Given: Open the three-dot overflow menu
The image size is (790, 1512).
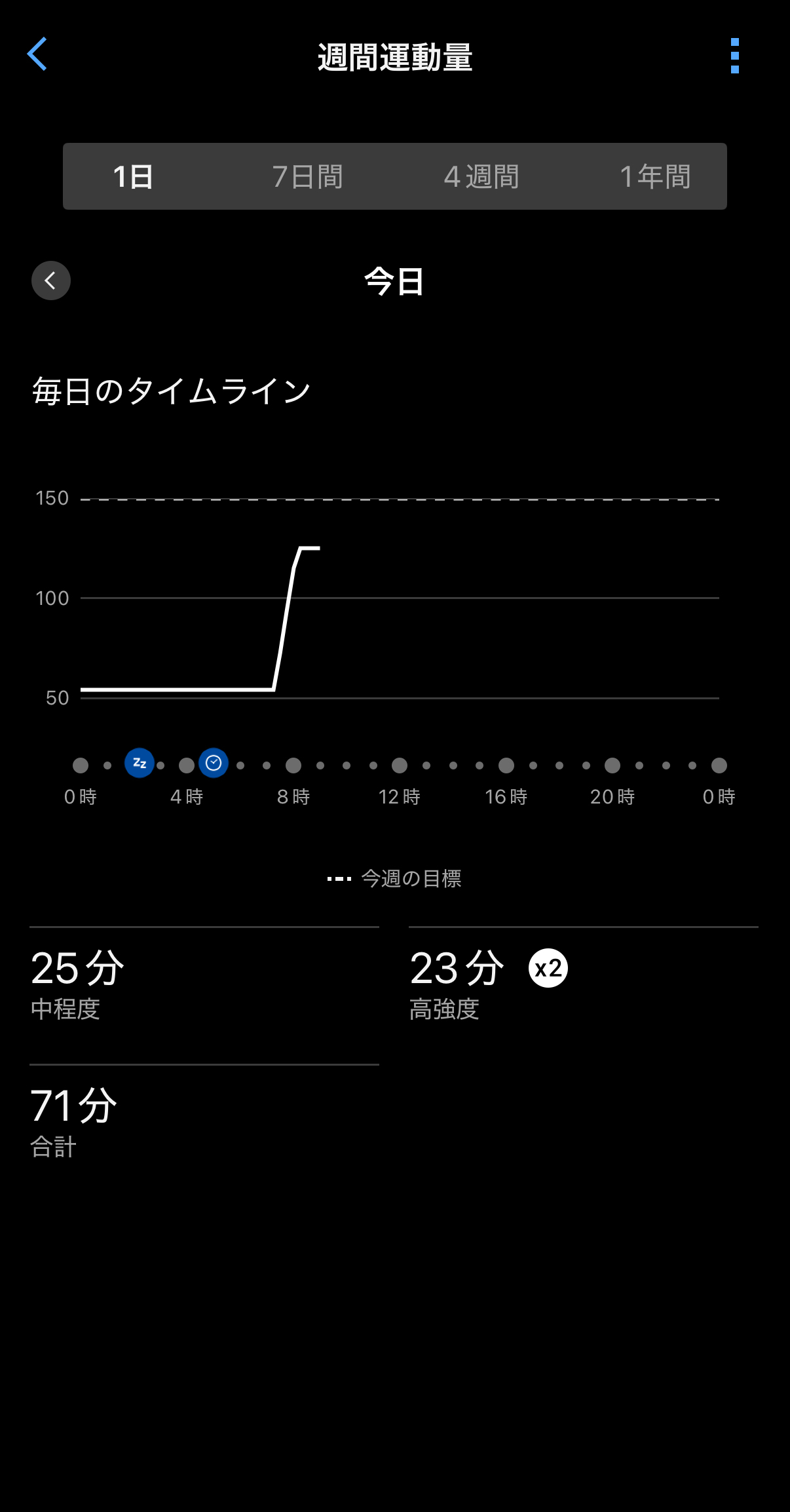Looking at the screenshot, I should coord(734,56).
